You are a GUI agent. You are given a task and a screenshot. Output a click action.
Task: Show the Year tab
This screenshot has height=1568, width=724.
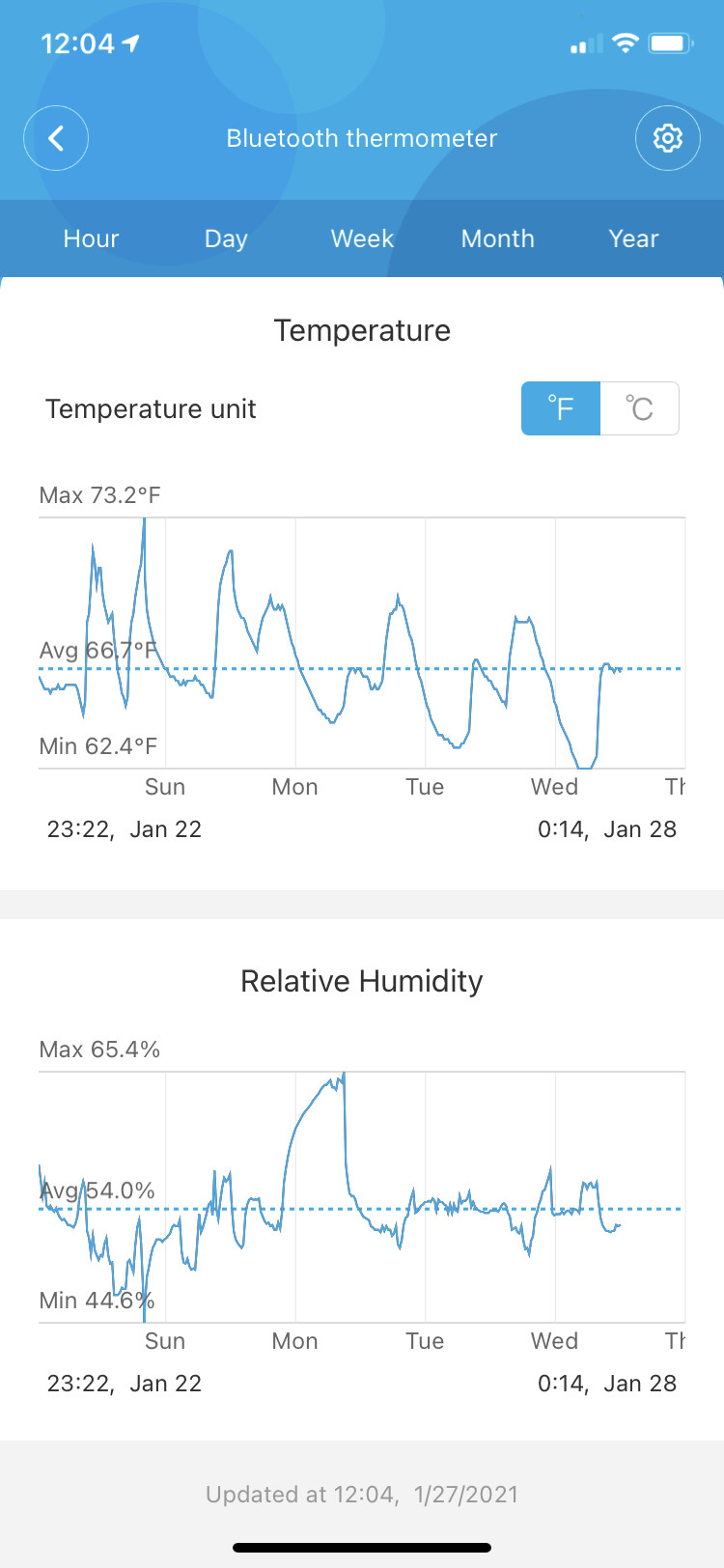(x=633, y=238)
